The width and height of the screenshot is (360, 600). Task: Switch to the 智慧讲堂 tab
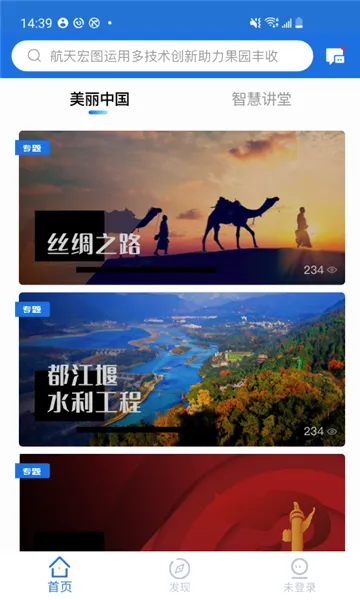click(x=261, y=99)
